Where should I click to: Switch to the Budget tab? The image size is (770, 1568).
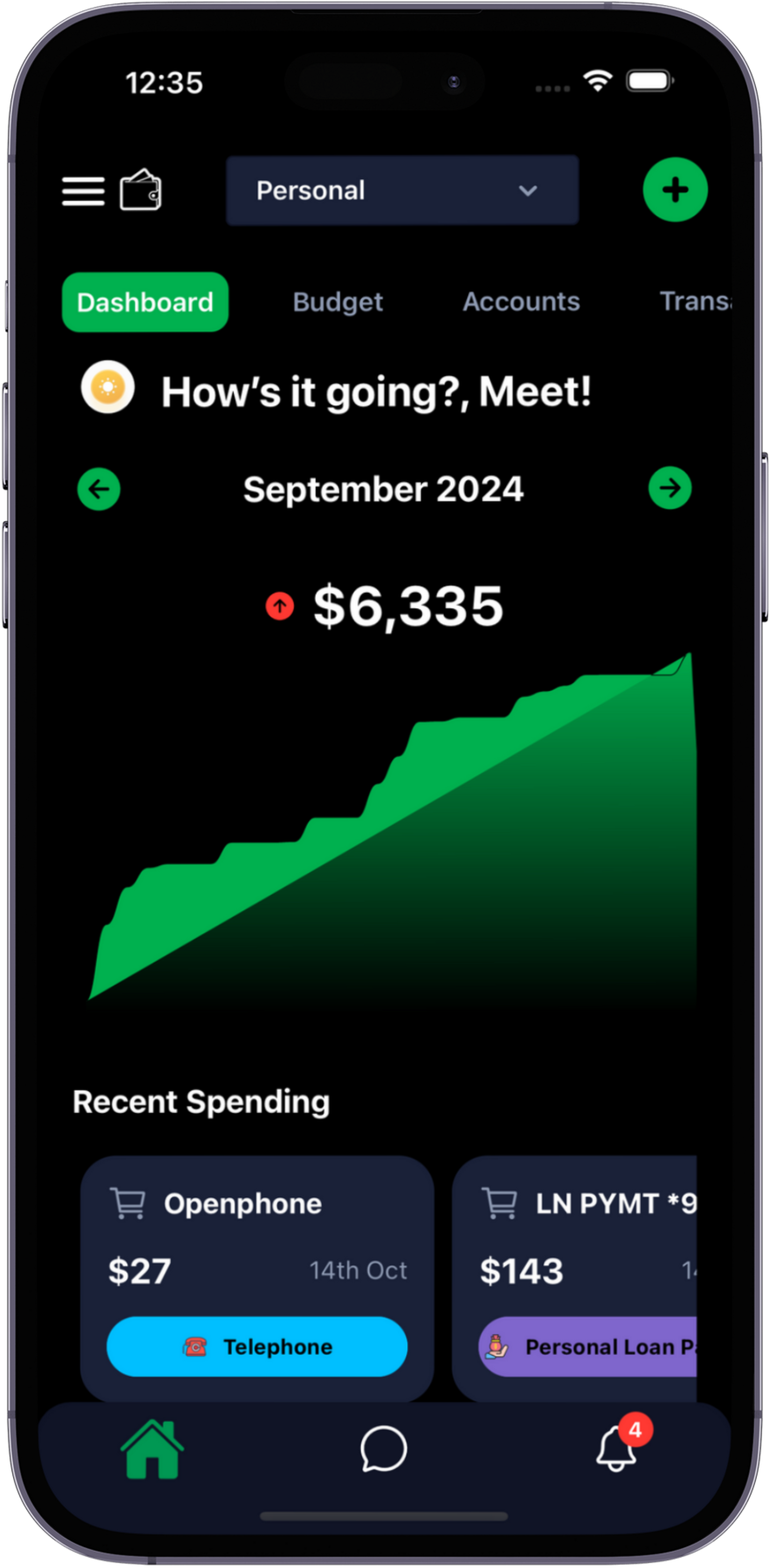pyautogui.click(x=338, y=302)
